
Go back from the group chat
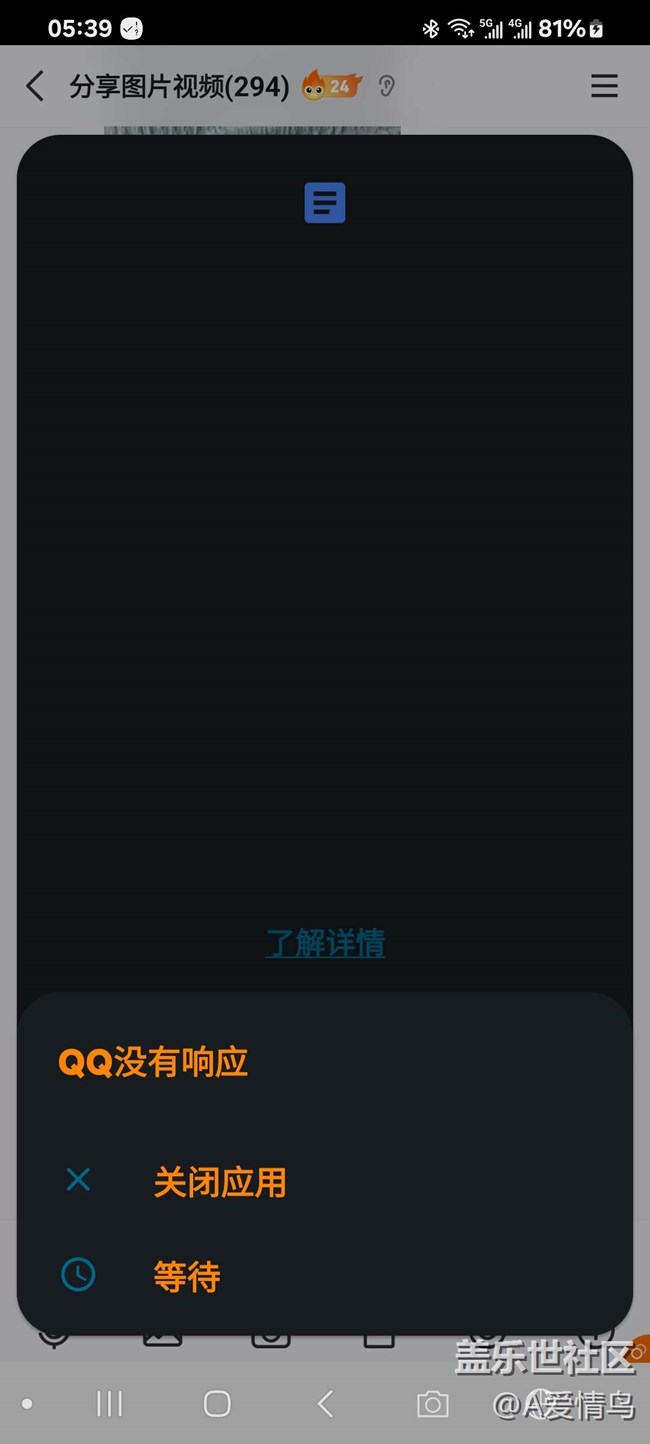[x=35, y=87]
